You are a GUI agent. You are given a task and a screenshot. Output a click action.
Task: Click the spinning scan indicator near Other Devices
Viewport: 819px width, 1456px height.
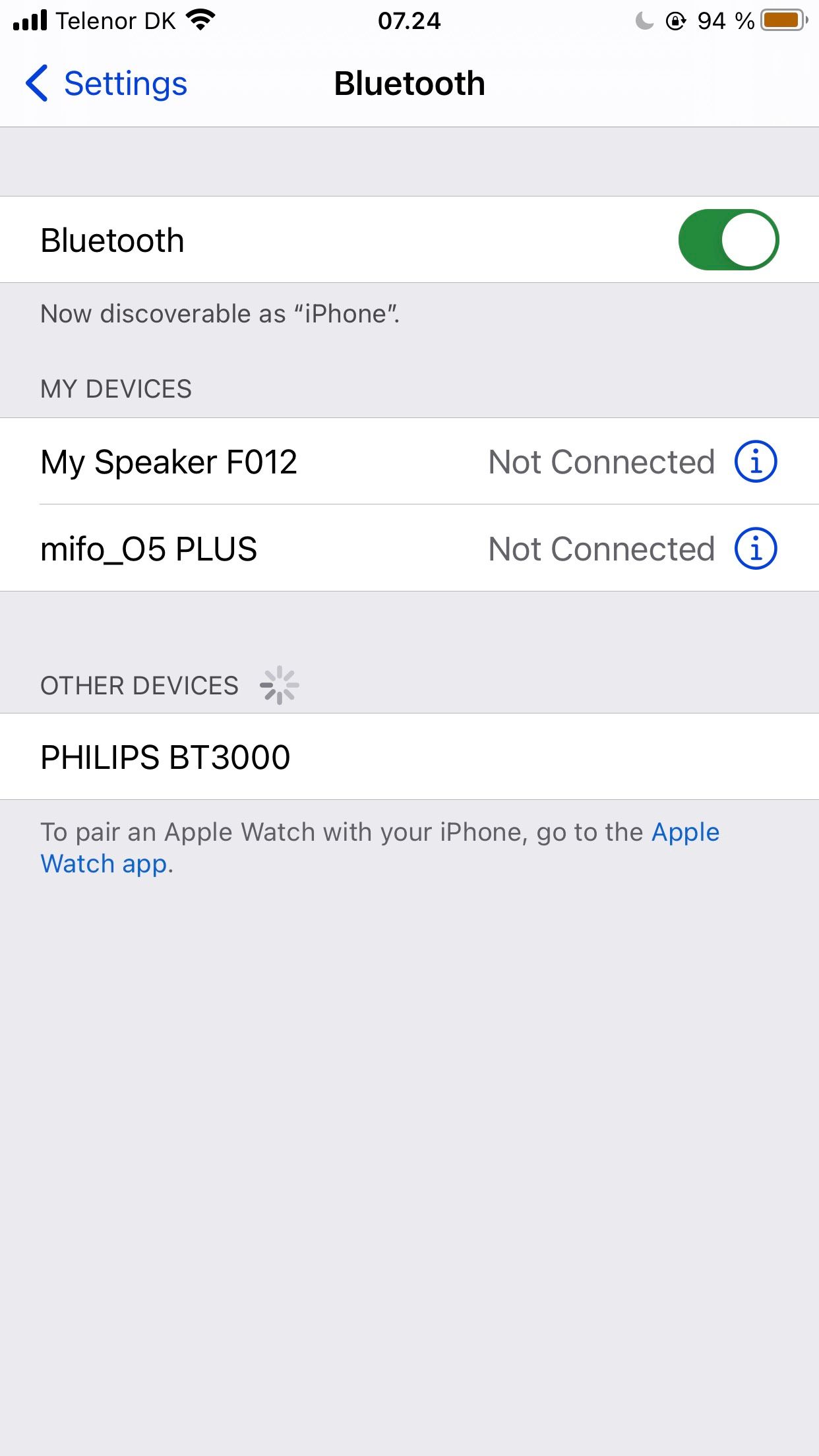tap(280, 685)
